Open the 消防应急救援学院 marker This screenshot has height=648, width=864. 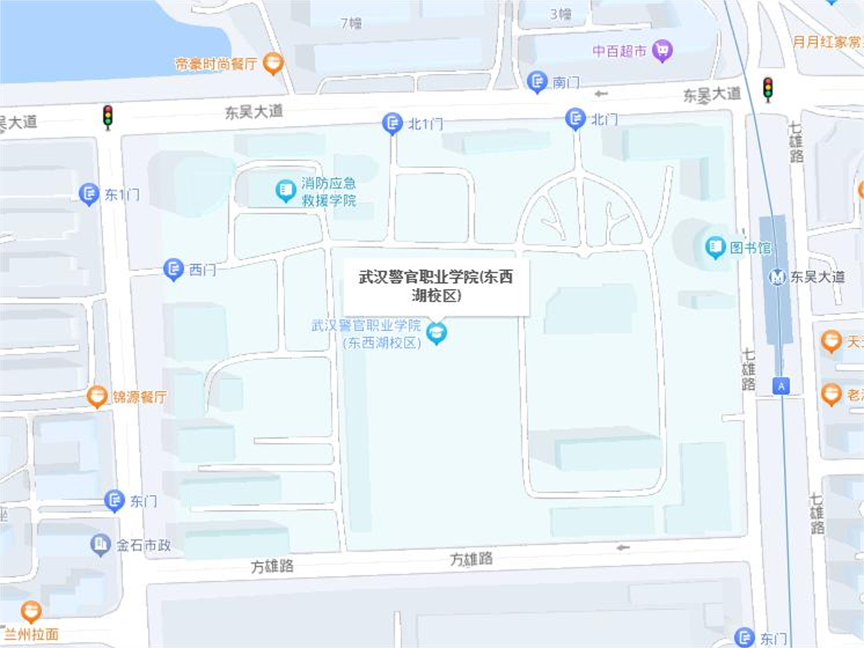click(x=287, y=188)
